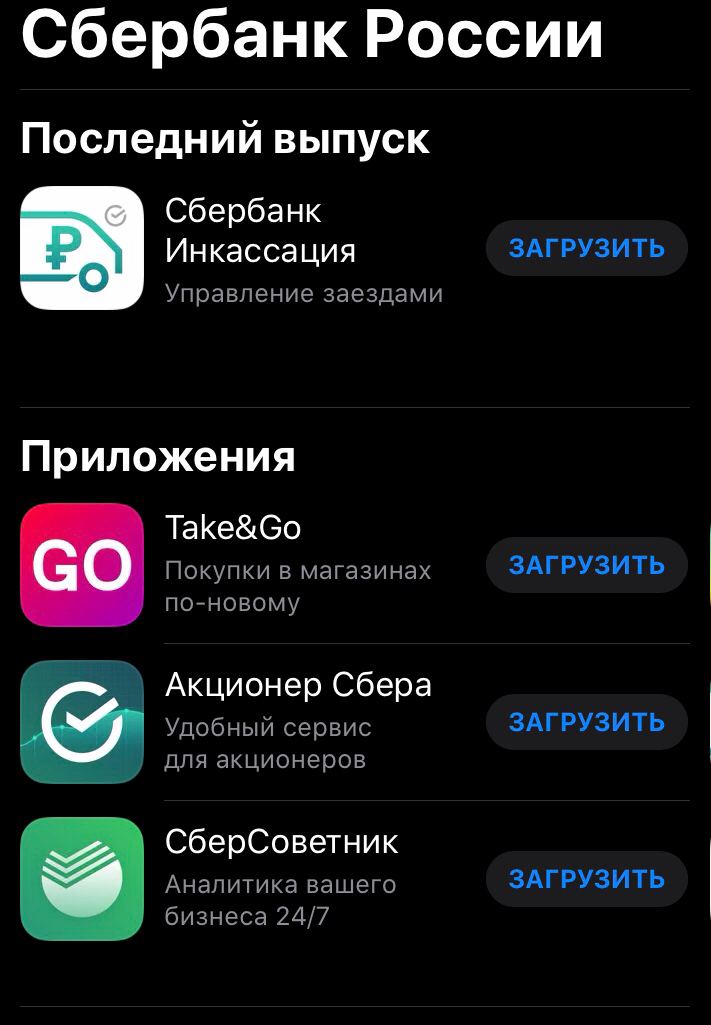
Task: Open the Сбербанк Инкассация app page
Action: click(260, 230)
